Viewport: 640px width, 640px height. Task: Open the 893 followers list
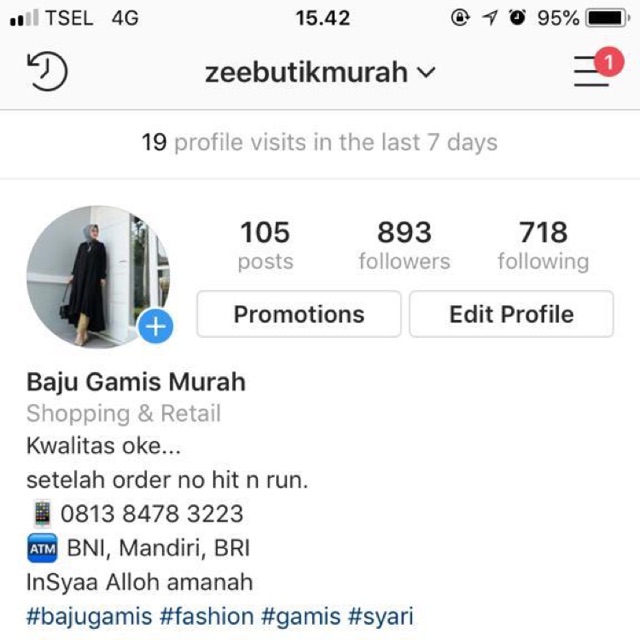click(x=404, y=246)
